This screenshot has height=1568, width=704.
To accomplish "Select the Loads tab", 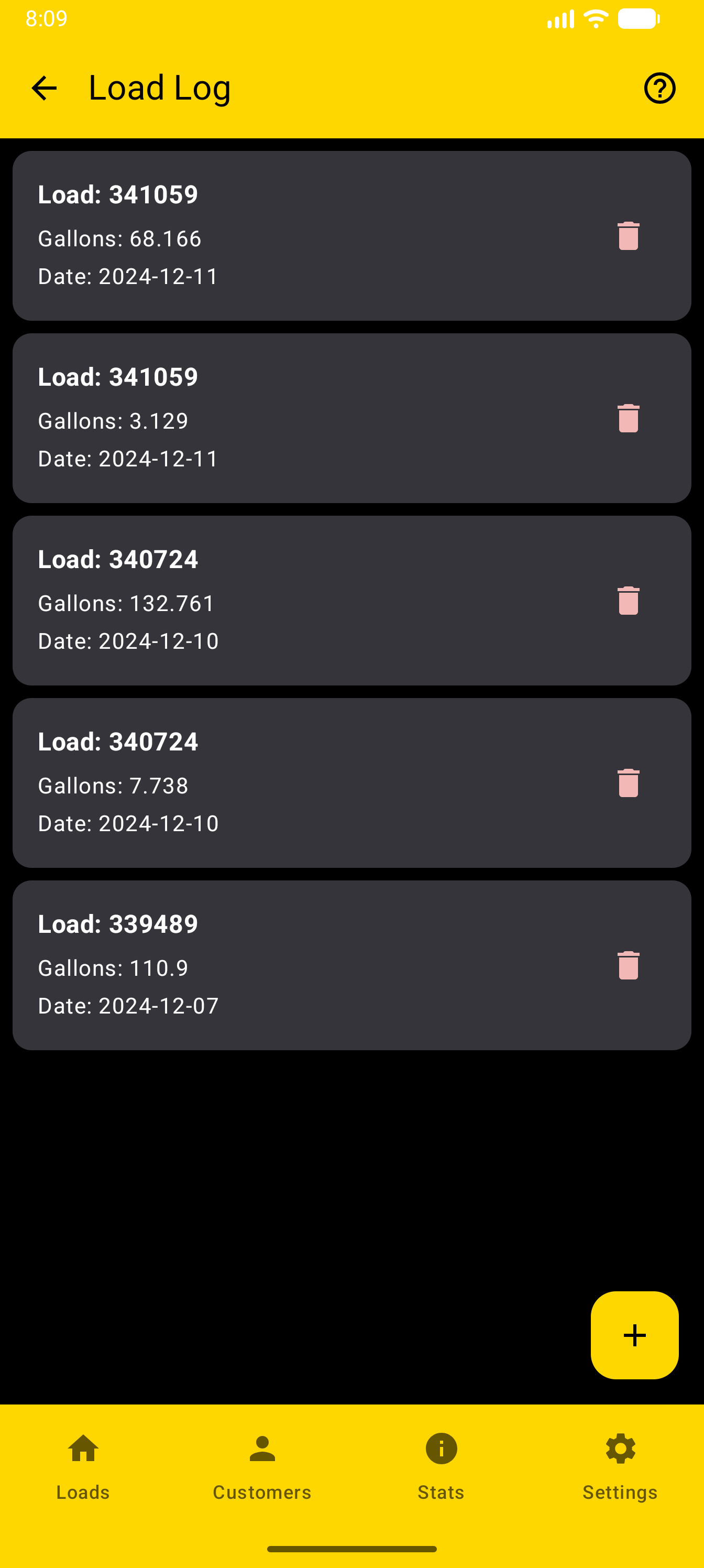I will tap(82, 1473).
